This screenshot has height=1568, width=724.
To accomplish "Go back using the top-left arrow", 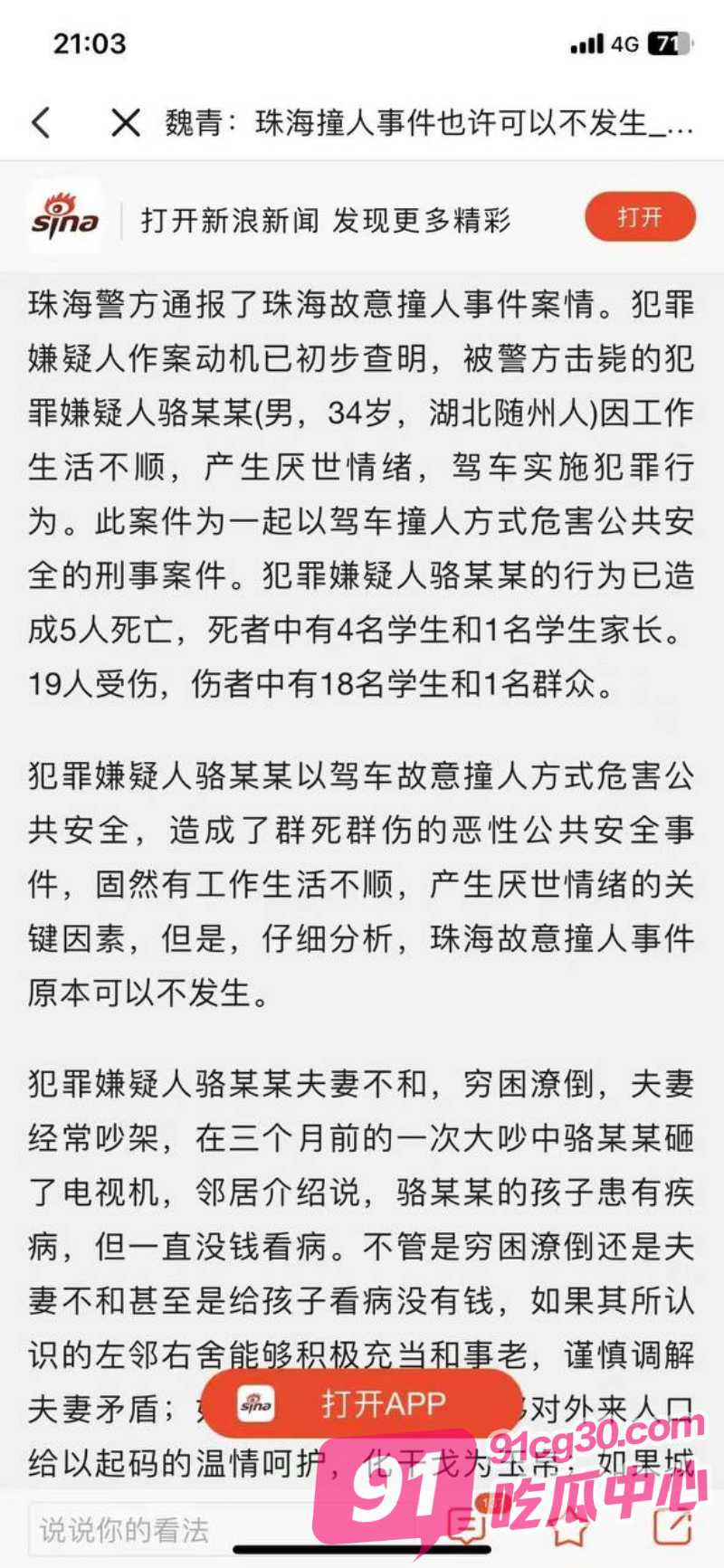I will click(x=41, y=122).
